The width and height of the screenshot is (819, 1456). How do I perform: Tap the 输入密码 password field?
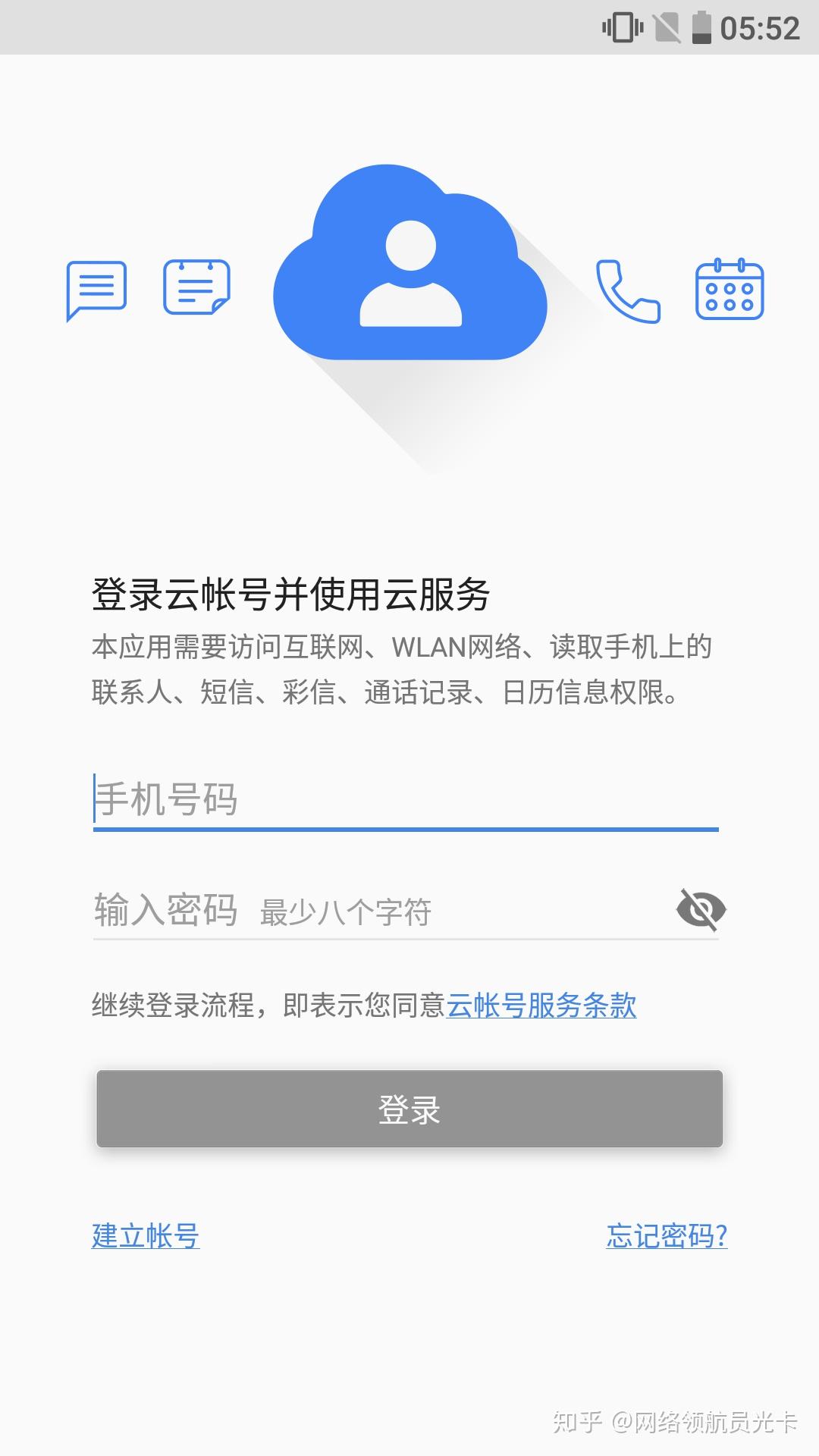click(x=379, y=910)
